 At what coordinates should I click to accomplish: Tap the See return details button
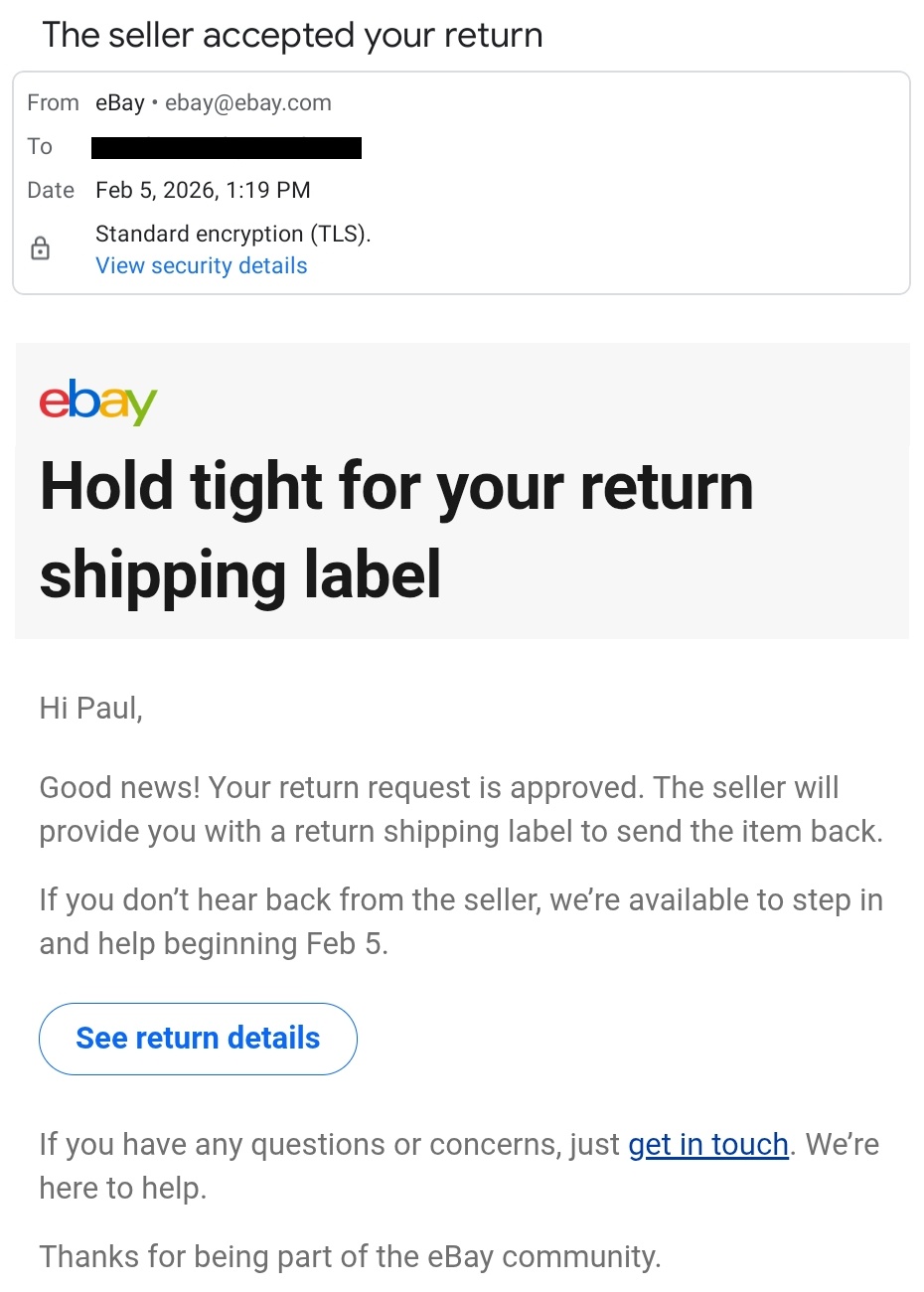pyautogui.click(x=198, y=1039)
